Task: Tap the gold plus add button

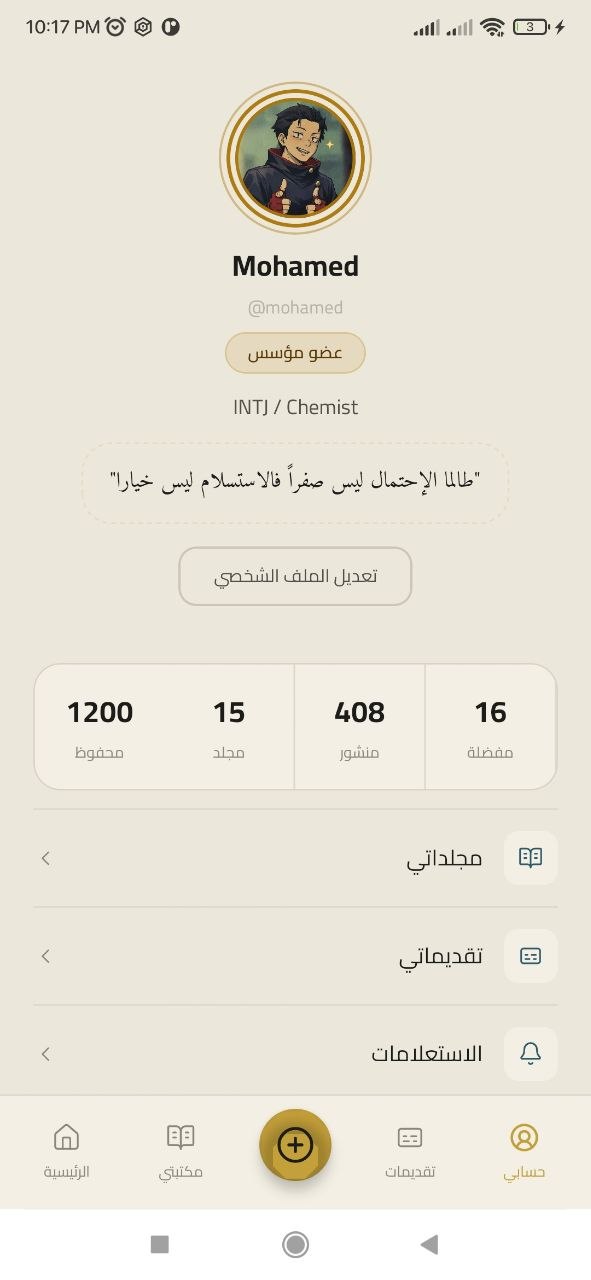Action: click(295, 1145)
